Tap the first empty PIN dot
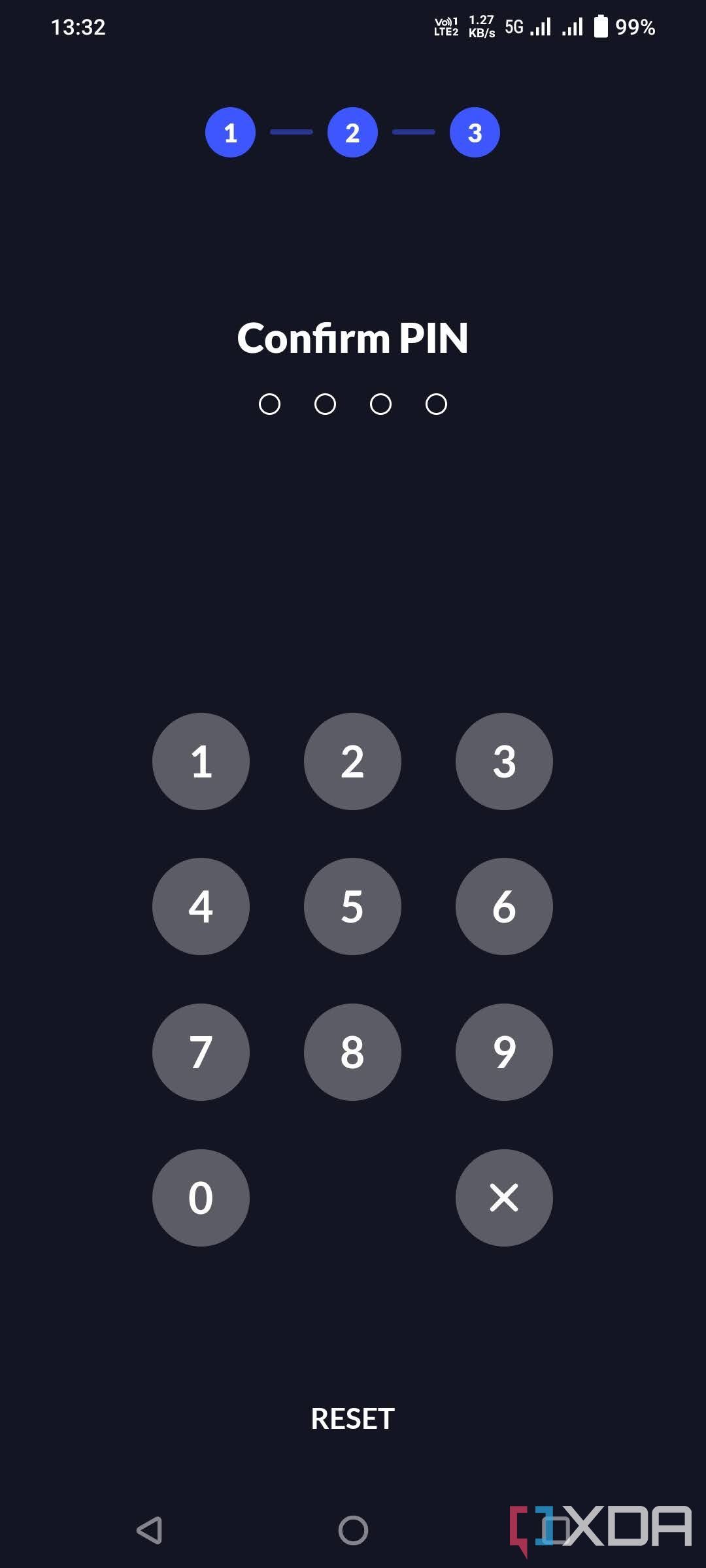Viewport: 706px width, 1568px height. tap(271, 404)
